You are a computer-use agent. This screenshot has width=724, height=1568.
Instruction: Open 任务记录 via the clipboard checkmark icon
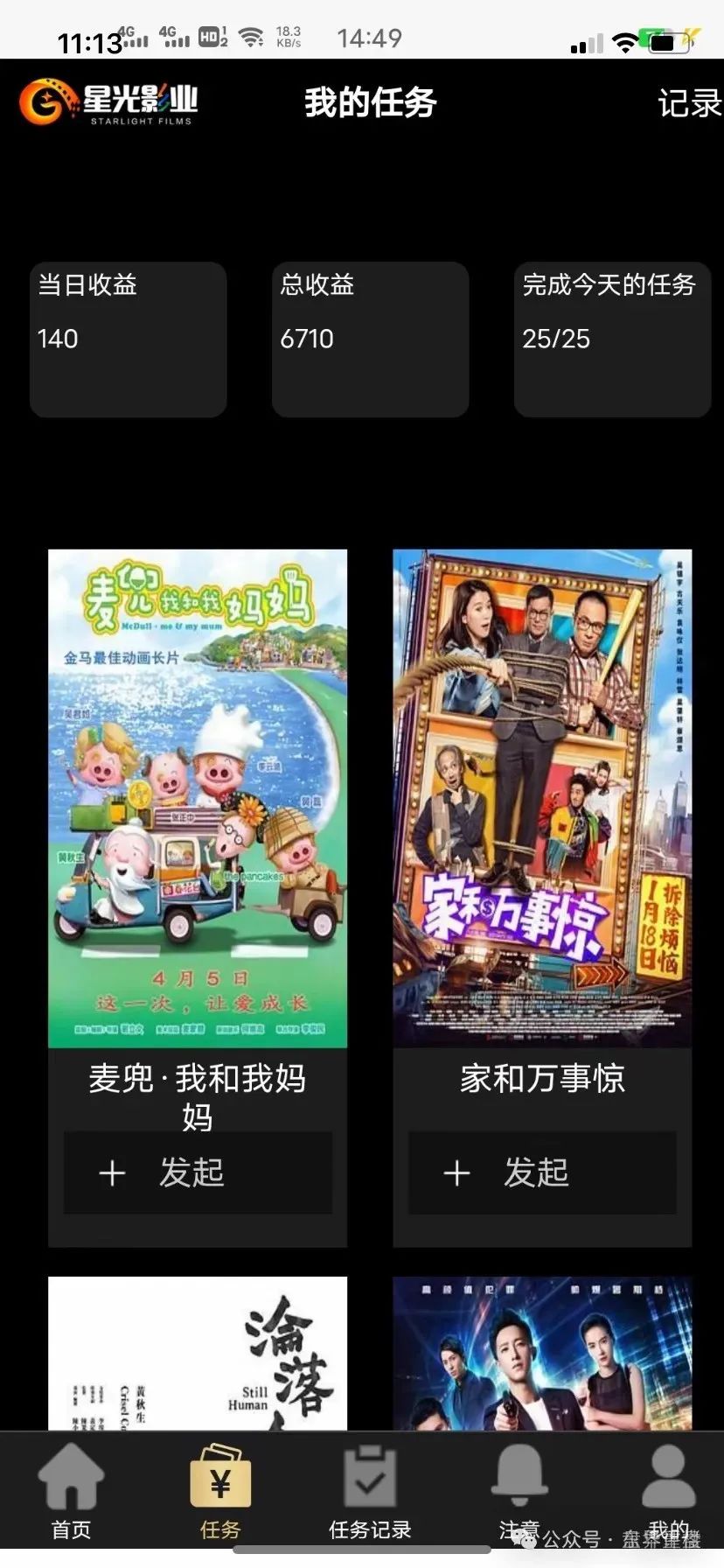coord(370,1476)
